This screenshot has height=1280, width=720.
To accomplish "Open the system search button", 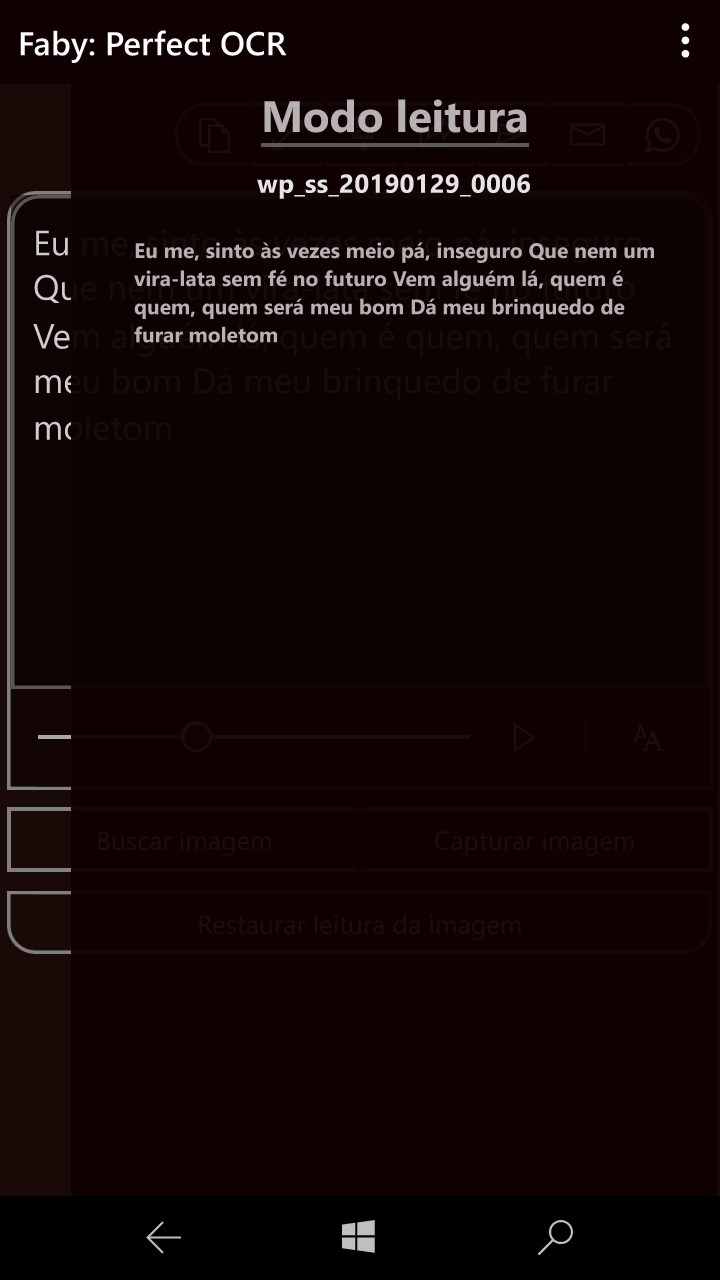I will (555, 1238).
